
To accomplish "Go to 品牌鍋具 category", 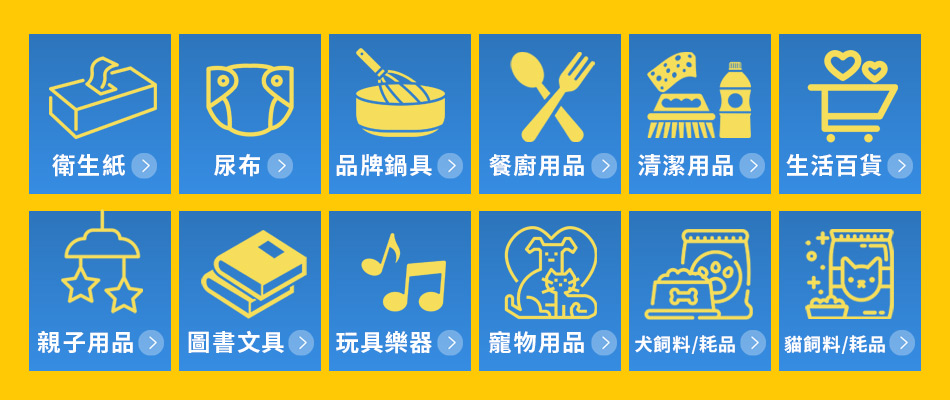I will 400,114.
